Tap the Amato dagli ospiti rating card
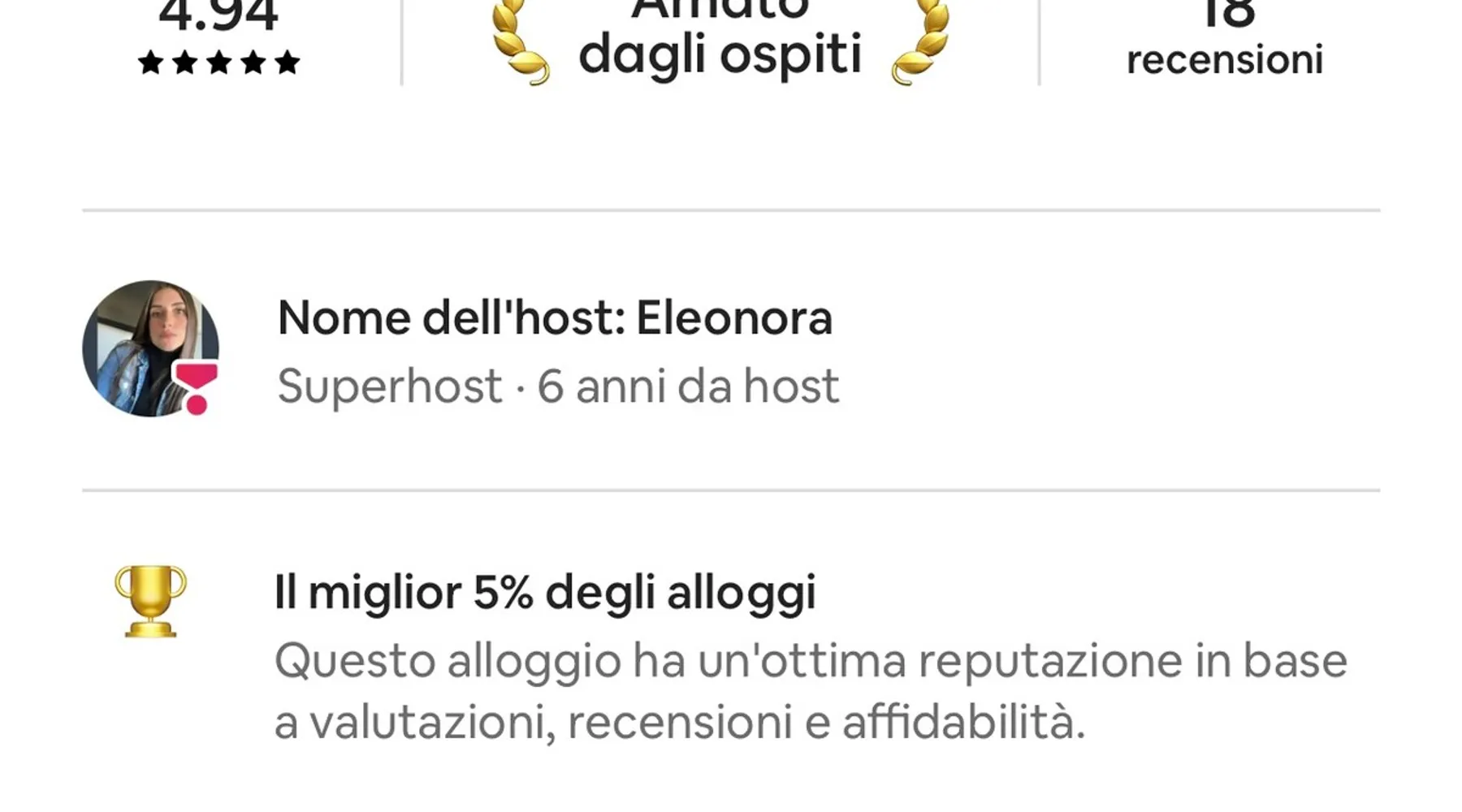This screenshot has width=1462, height=812. click(720, 42)
